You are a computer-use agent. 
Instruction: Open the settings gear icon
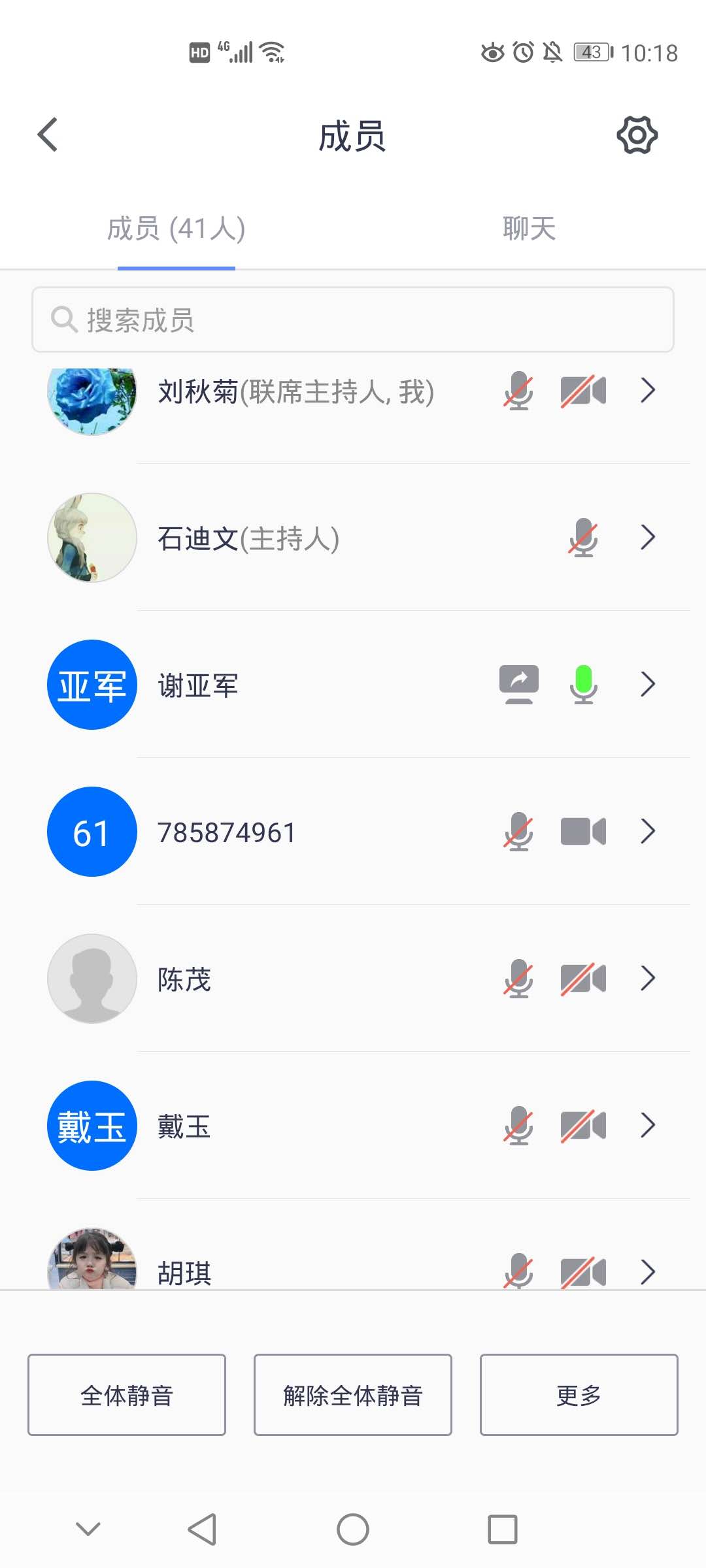[637, 135]
